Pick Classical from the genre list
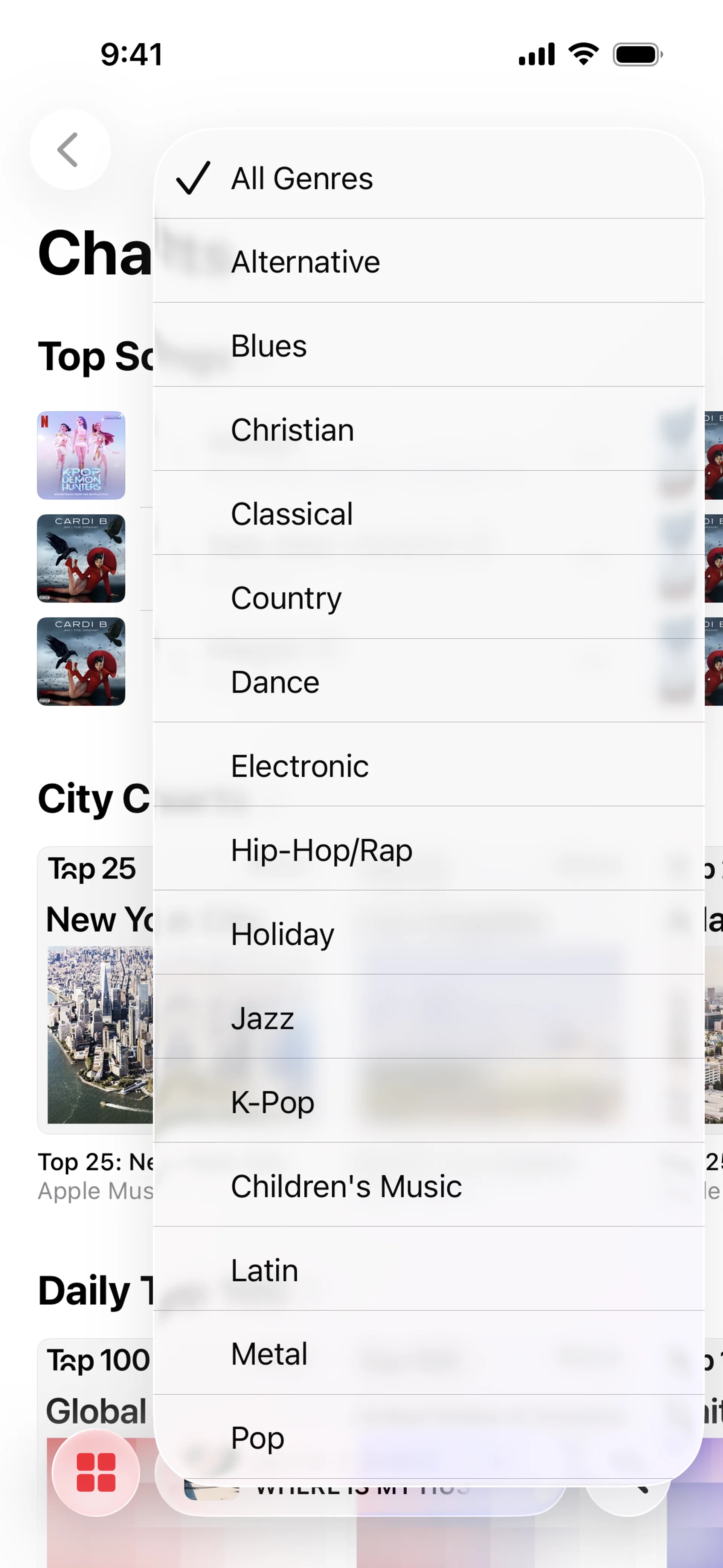 coord(429,514)
